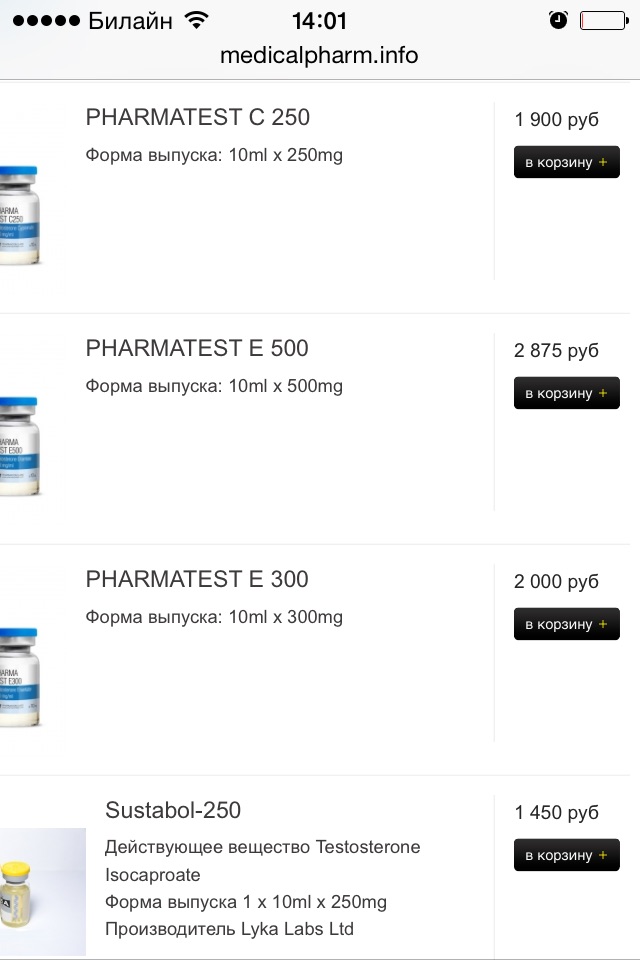Screen dimensions: 640x960
Task: Open PHARMATEST E 300 product page
Action: coord(197,579)
